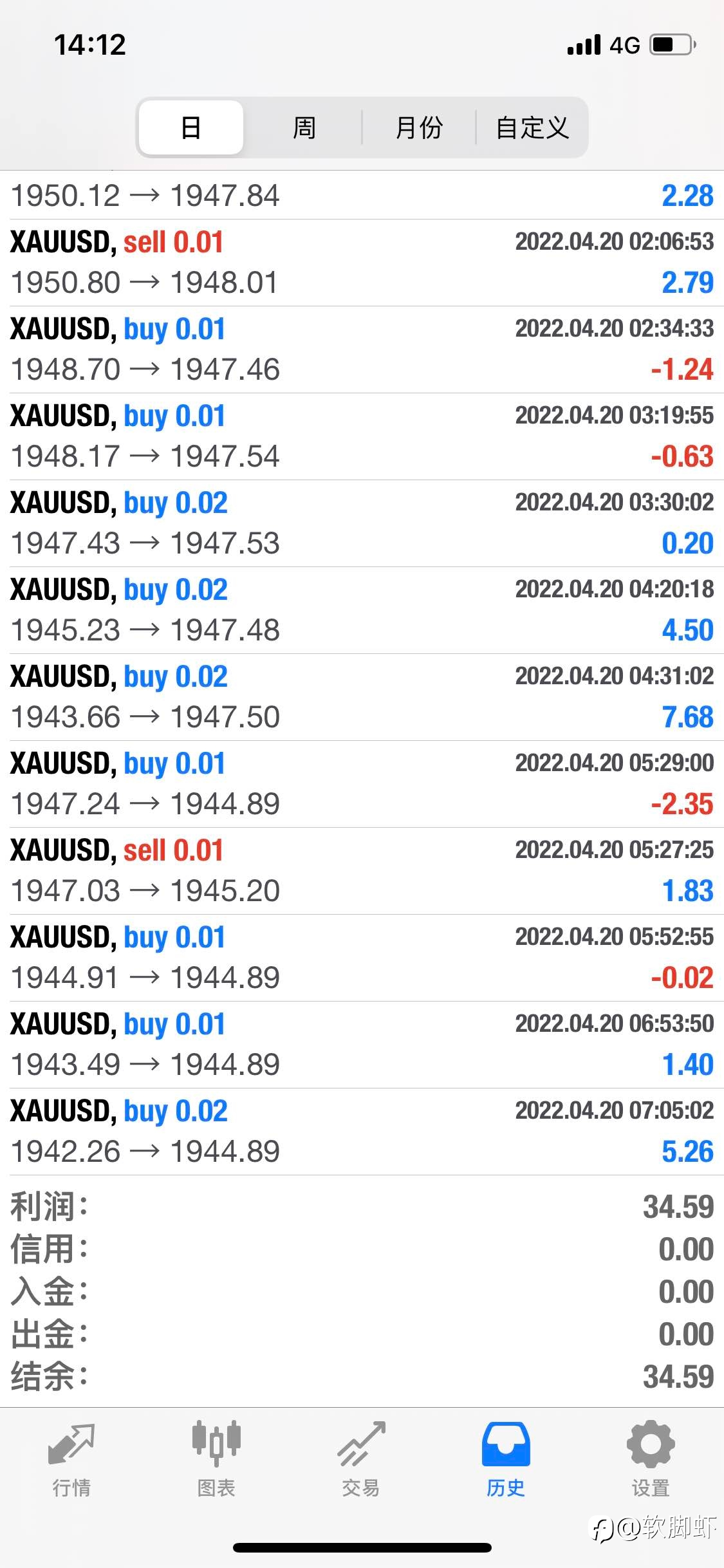Choose the 自定义 custom period
724x1568 pixels.
click(532, 127)
